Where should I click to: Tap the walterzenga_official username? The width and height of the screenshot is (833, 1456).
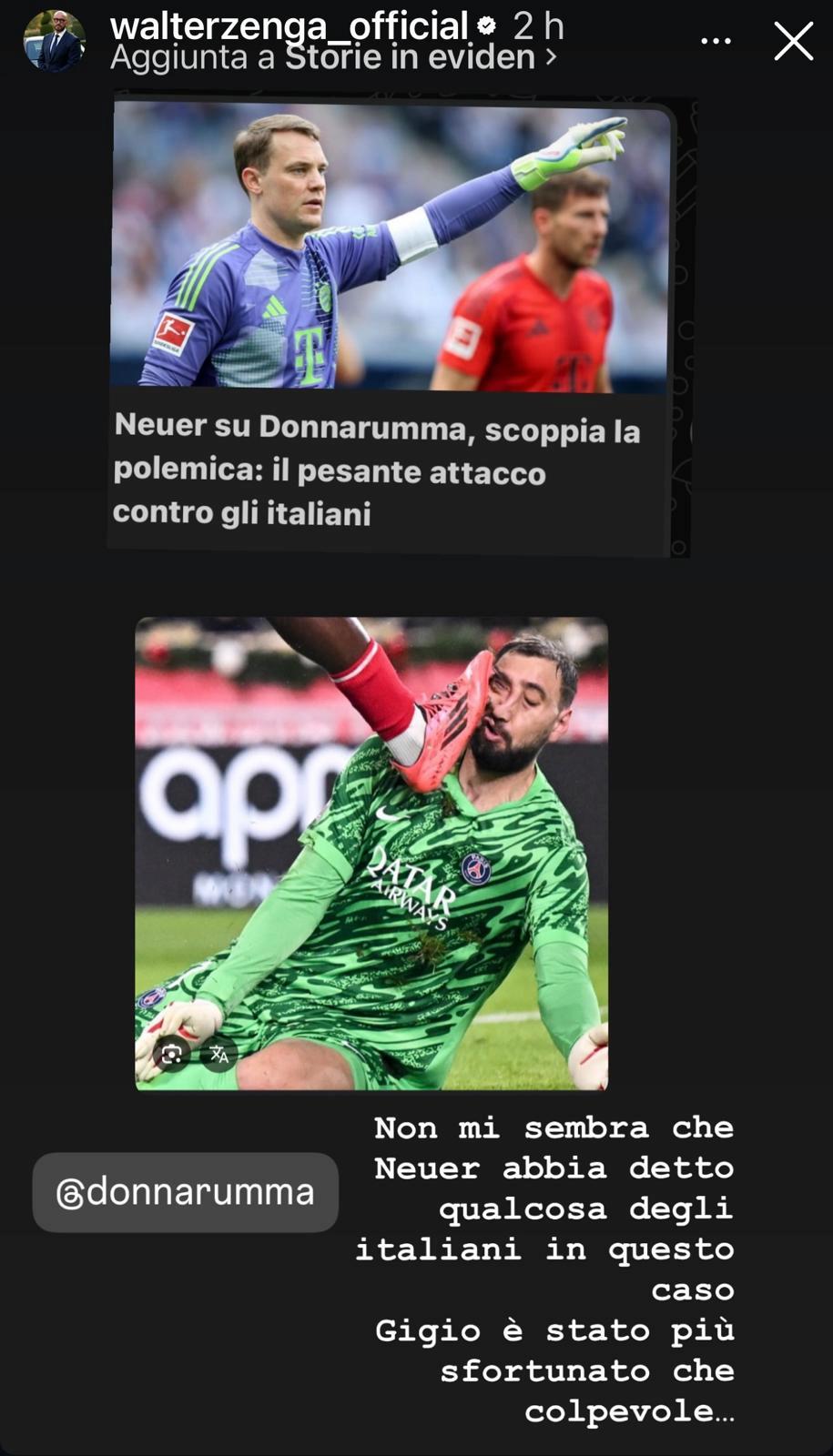coord(289,25)
